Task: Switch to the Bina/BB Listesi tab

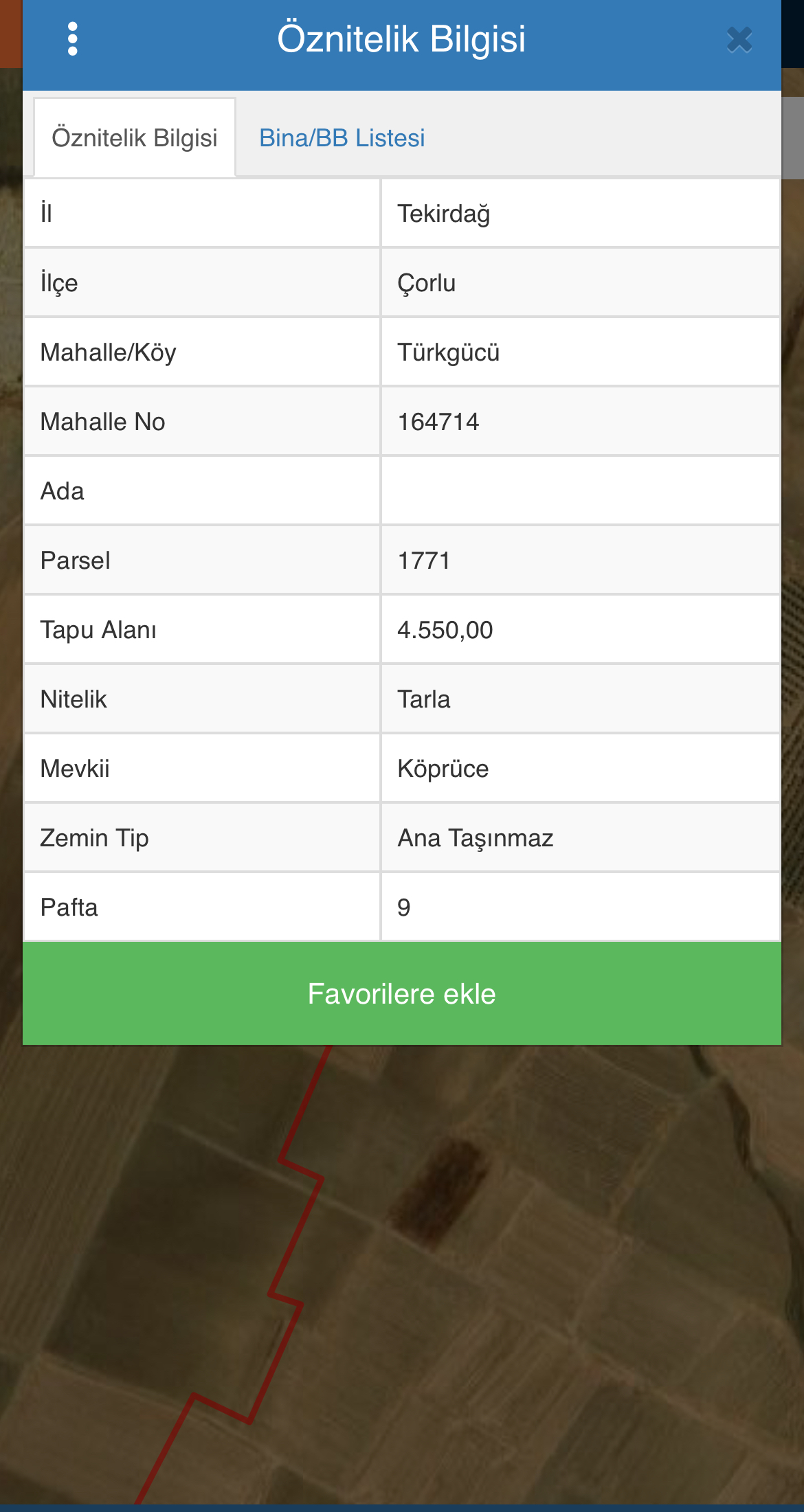Action: coord(342,138)
